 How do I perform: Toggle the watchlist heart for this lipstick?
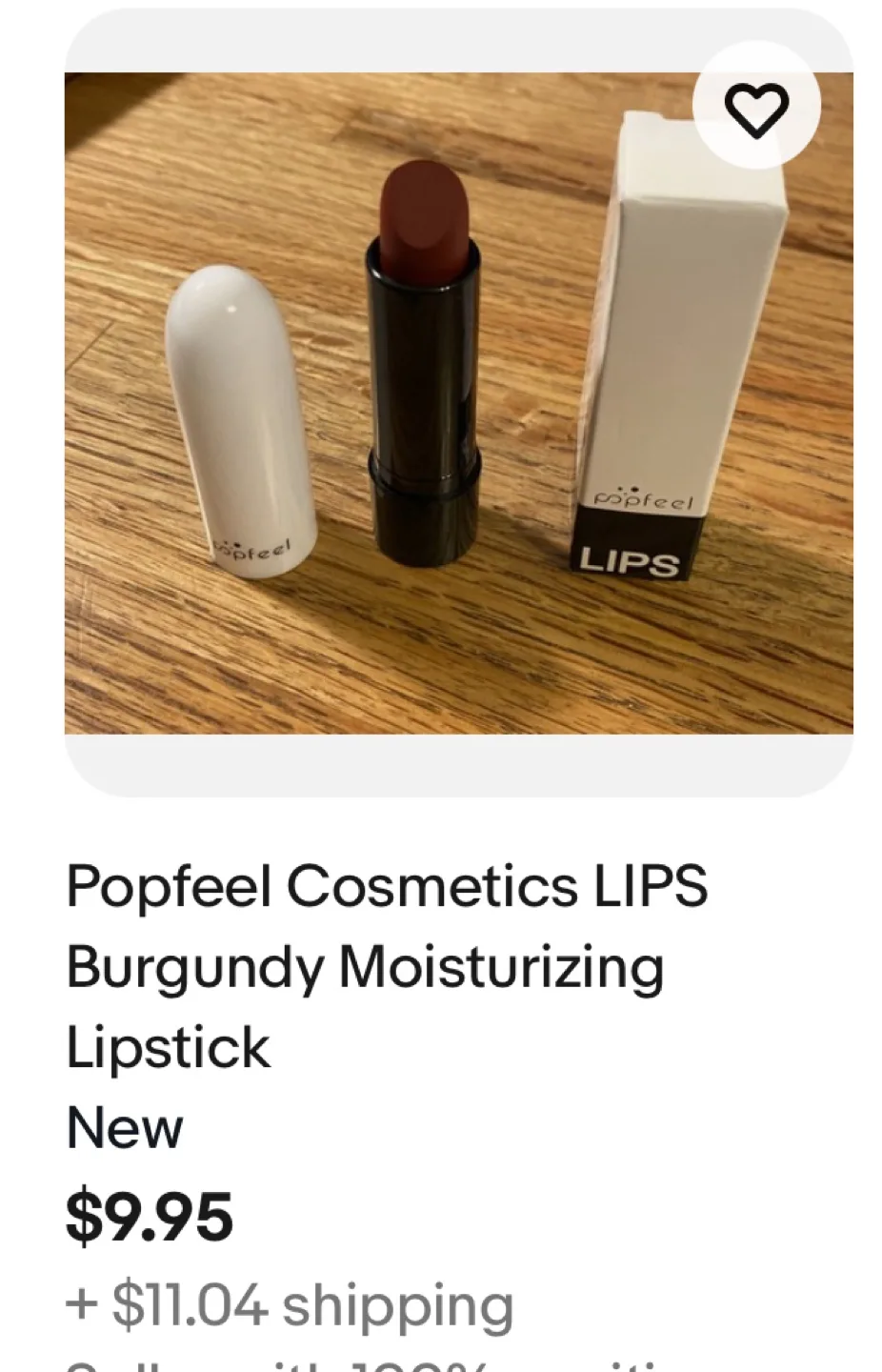[x=757, y=108]
